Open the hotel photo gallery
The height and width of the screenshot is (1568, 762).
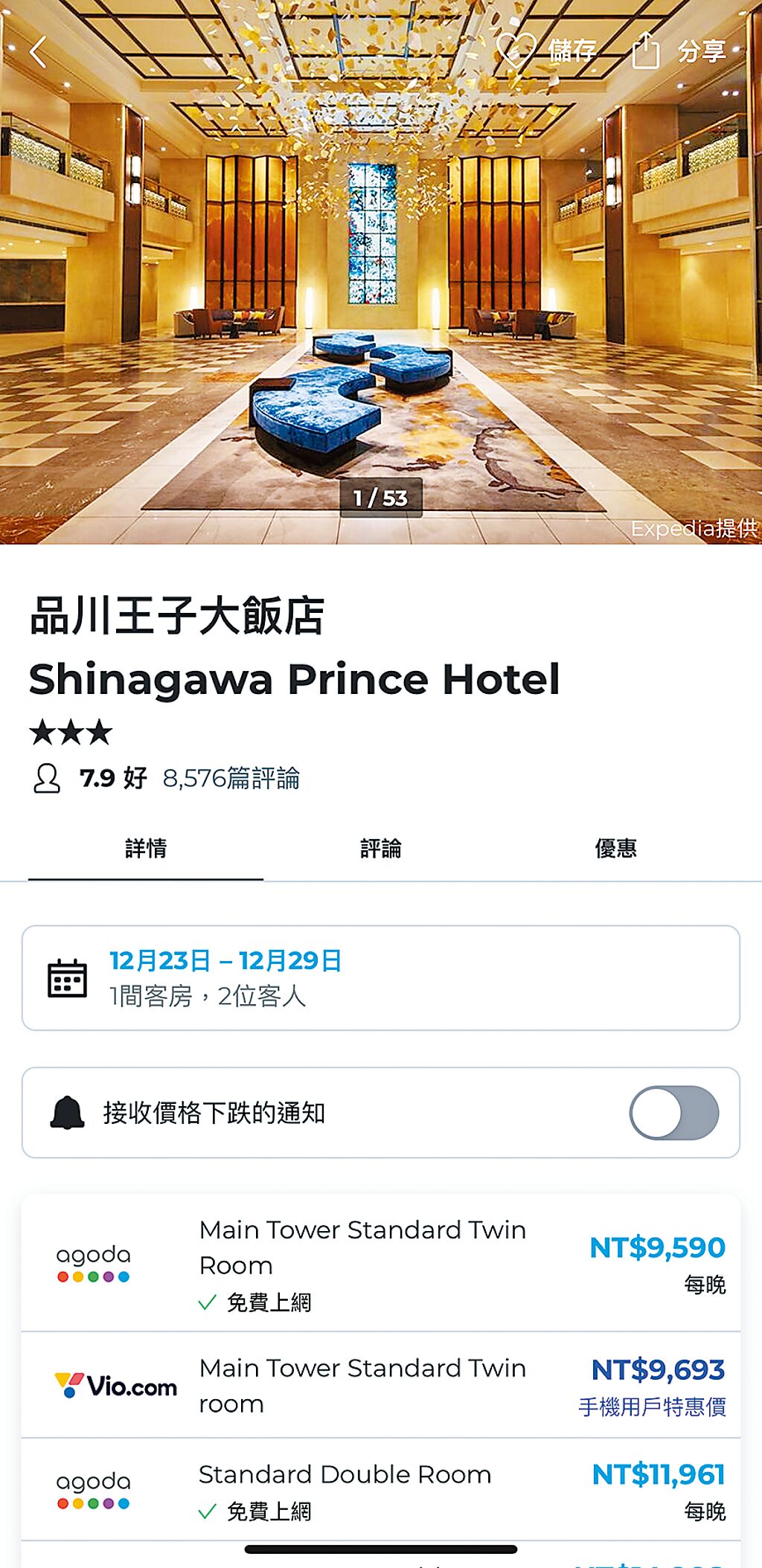pos(381,298)
